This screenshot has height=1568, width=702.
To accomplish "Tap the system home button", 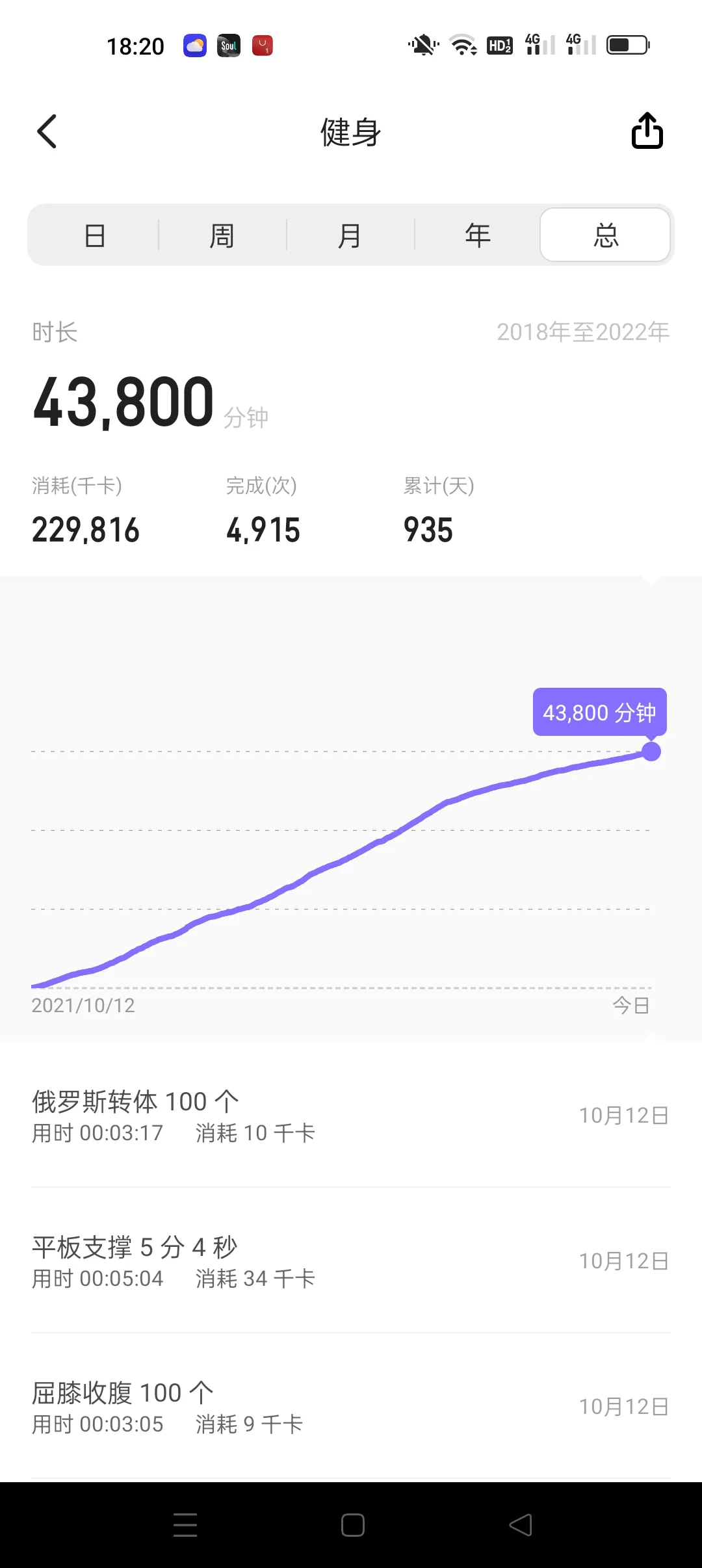I will coord(352,1525).
